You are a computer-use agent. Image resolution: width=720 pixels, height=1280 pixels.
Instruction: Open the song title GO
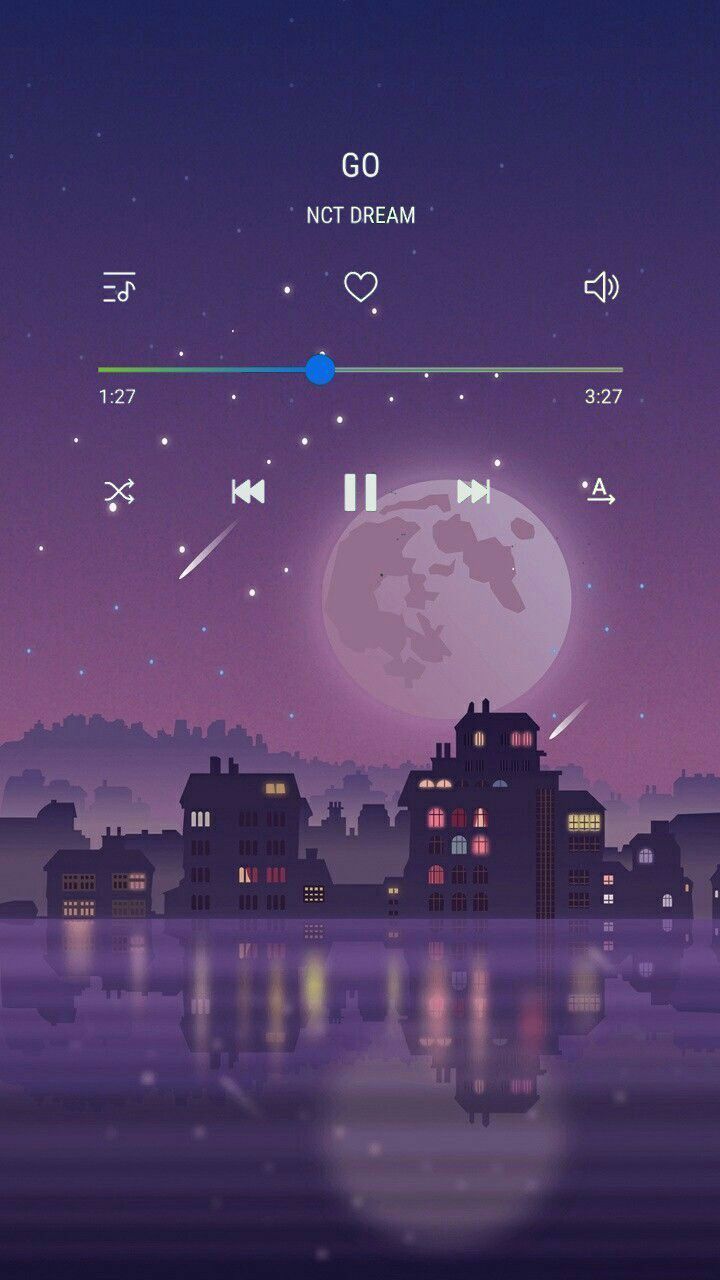(x=360, y=165)
